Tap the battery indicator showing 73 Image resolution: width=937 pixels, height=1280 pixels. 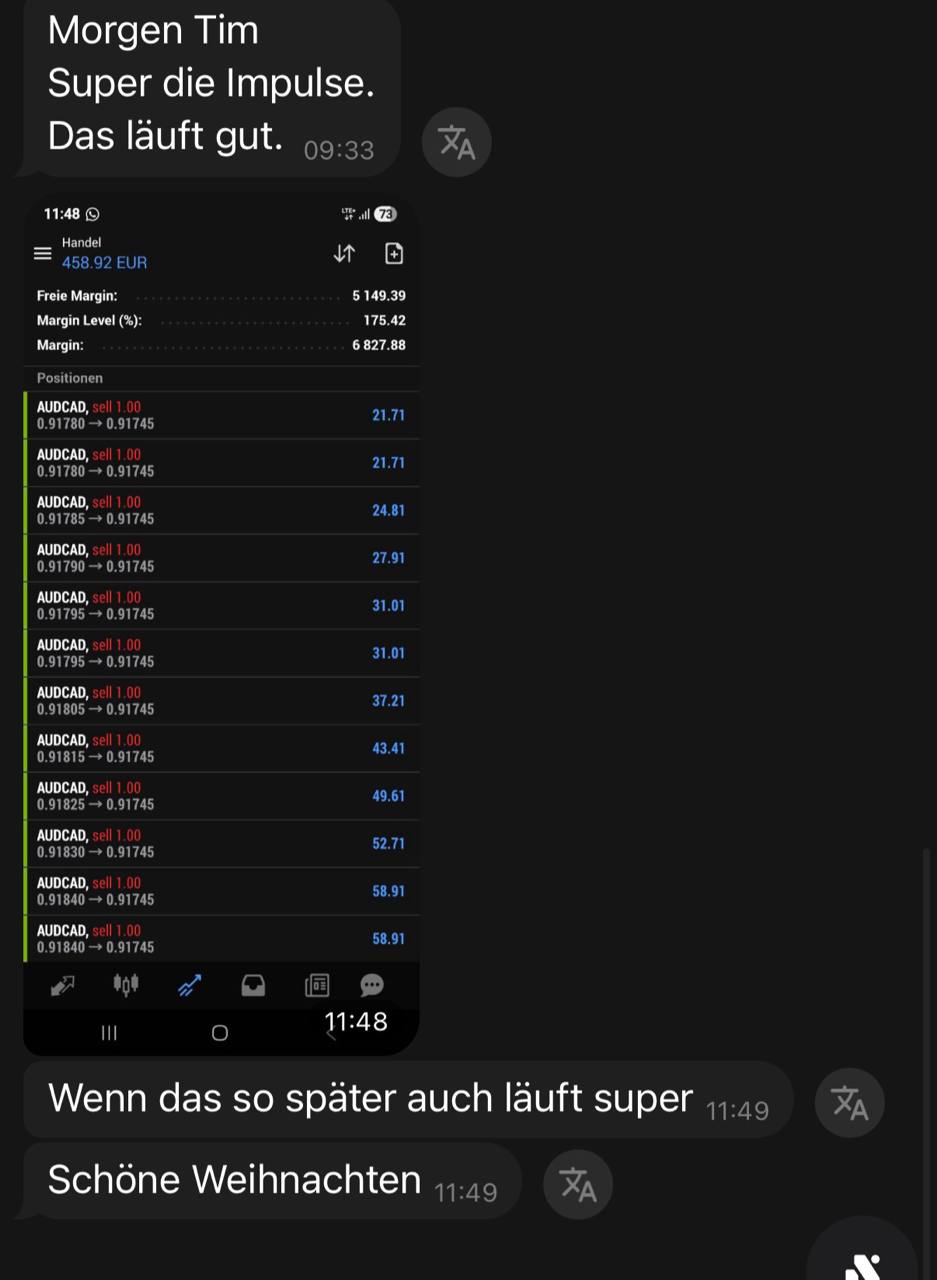point(385,214)
